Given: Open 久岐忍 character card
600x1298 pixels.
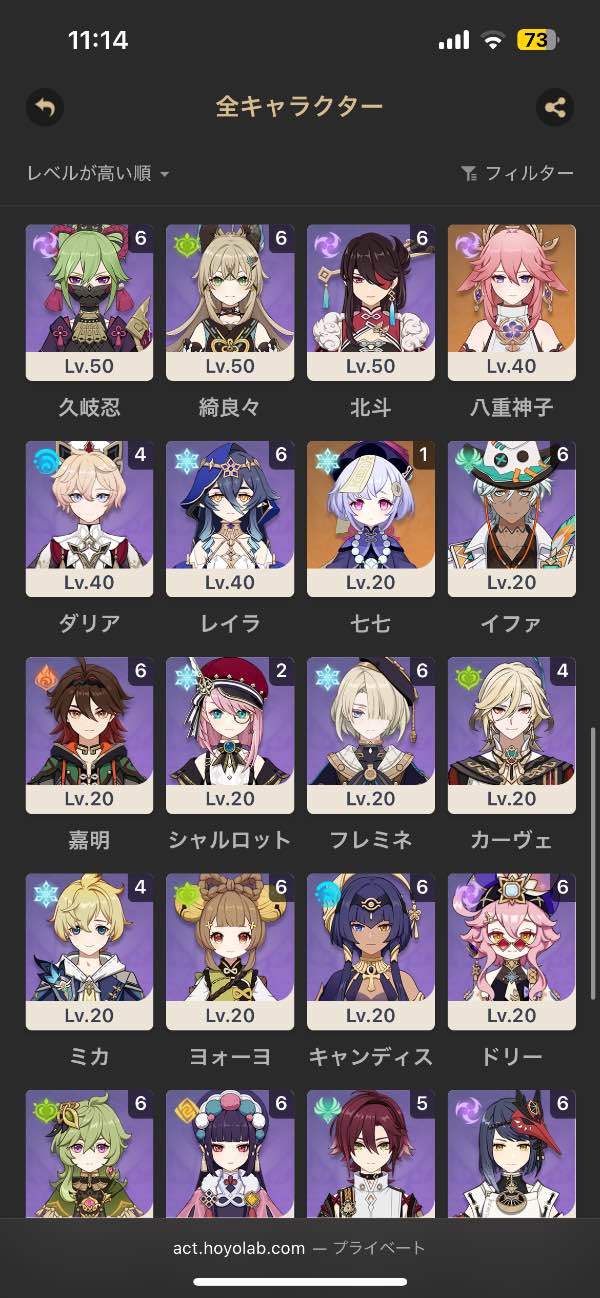Looking at the screenshot, I should pos(89,302).
